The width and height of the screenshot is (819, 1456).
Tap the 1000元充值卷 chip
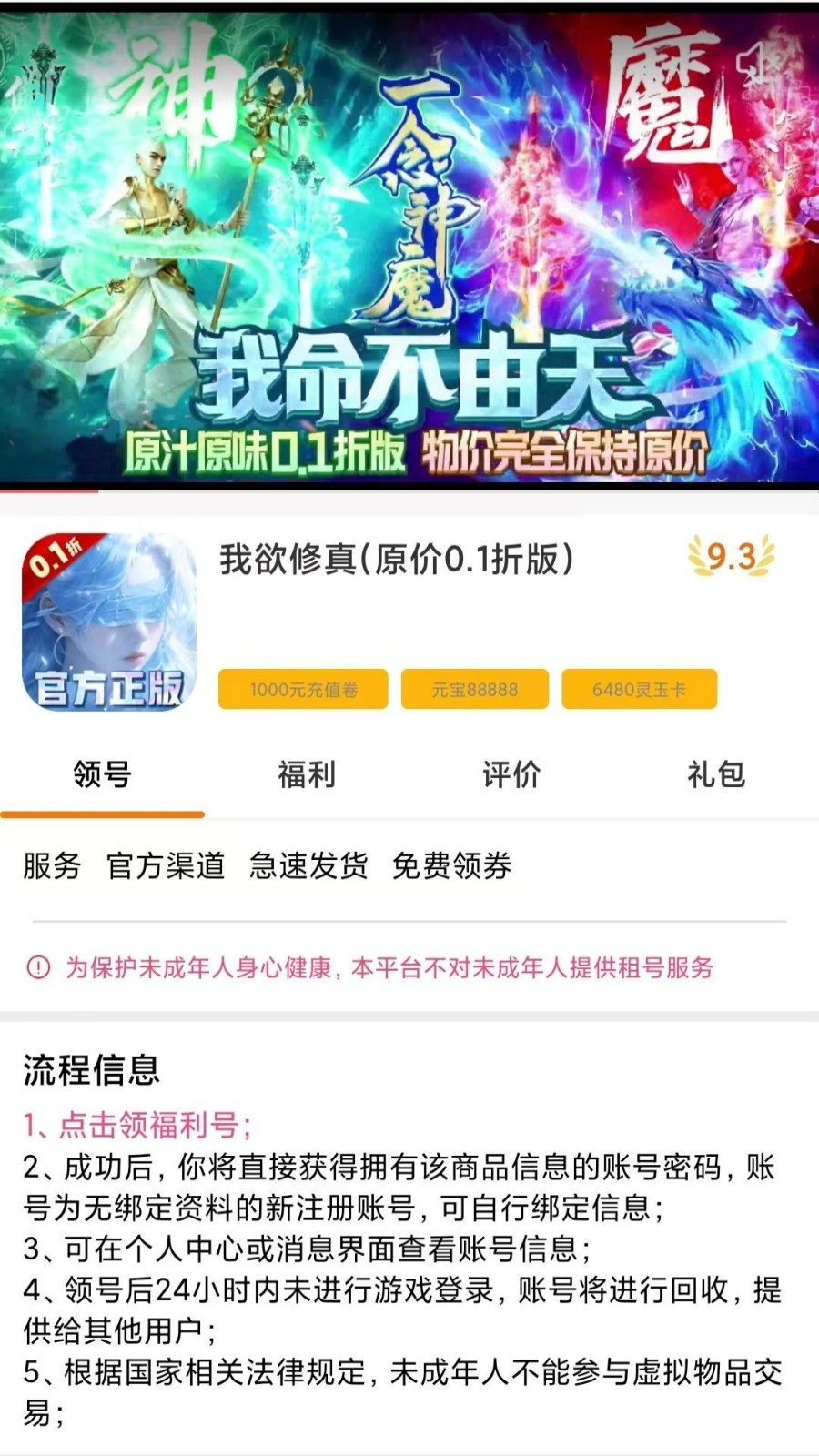click(303, 689)
